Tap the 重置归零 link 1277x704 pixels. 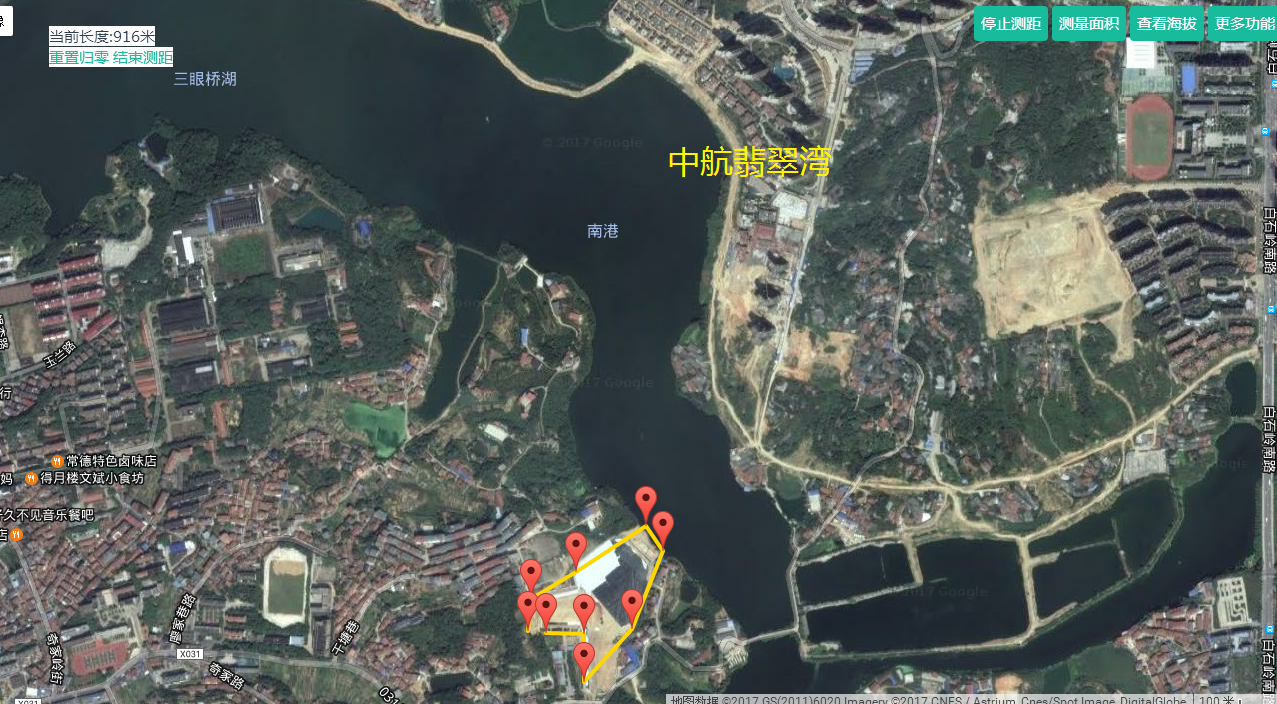(79, 57)
